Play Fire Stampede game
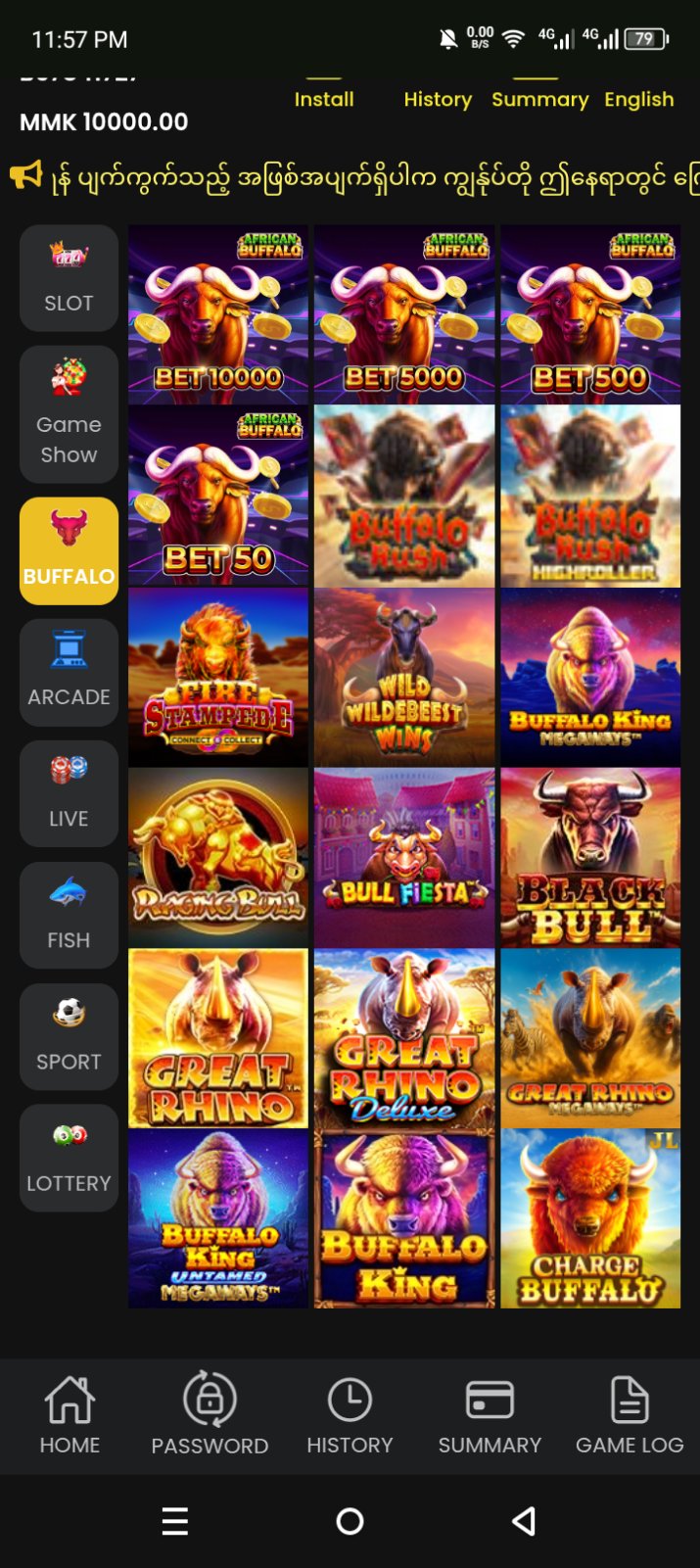The height and width of the screenshot is (1568, 700). (x=218, y=677)
